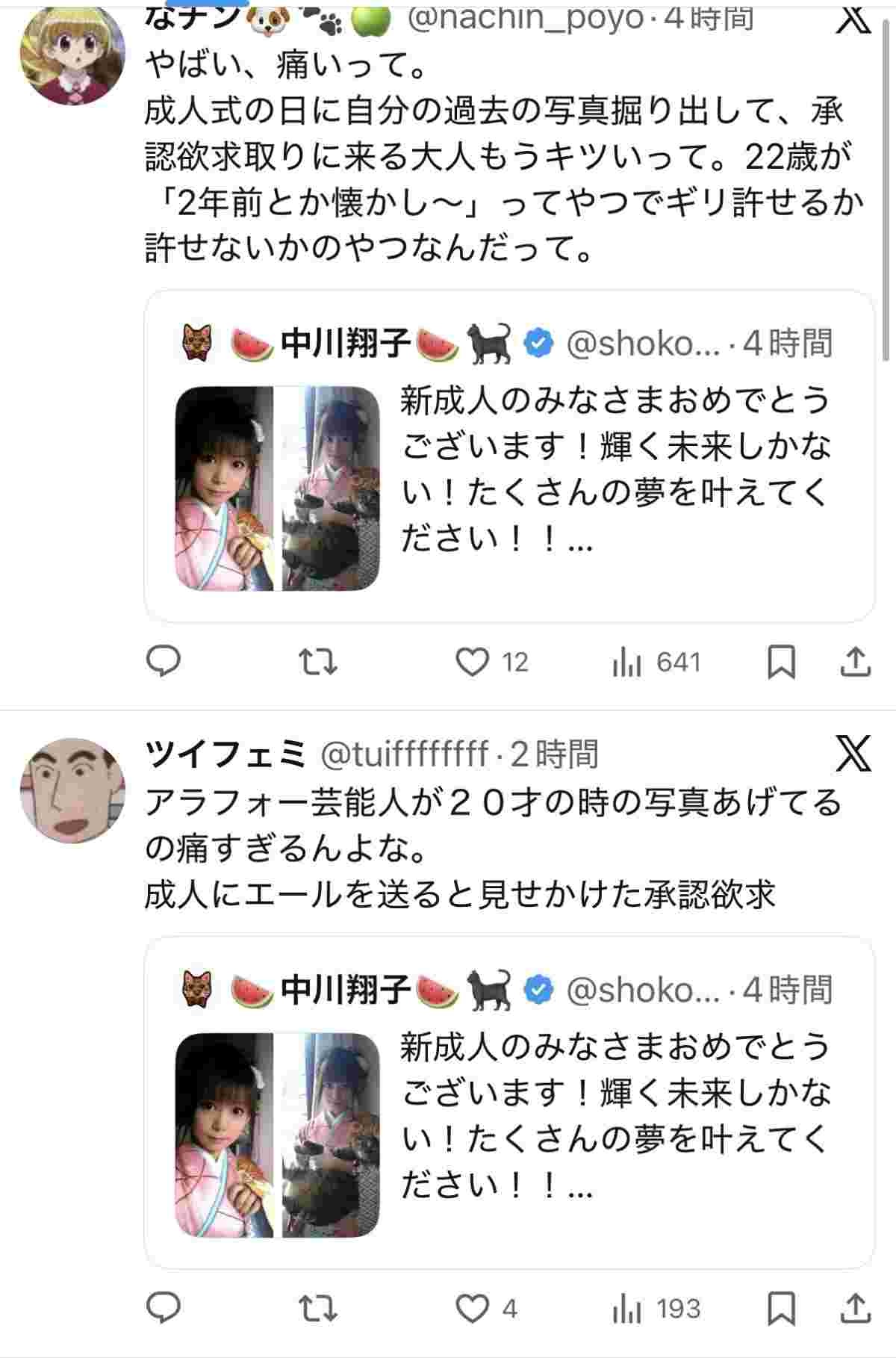Open quoted 中川翔子 post in ツイフェミ's tweet
The height and width of the screenshot is (1358, 896).
(x=508, y=1102)
